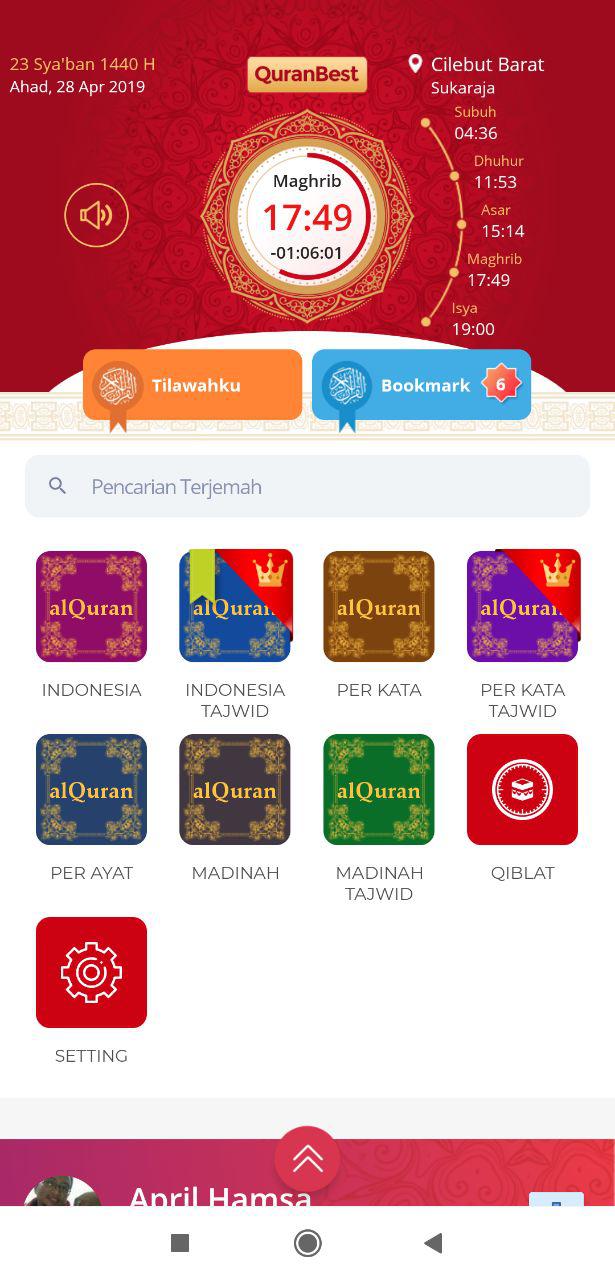This screenshot has width=615, height=1280.
Task: Open the Bookmark button
Action: click(421, 385)
